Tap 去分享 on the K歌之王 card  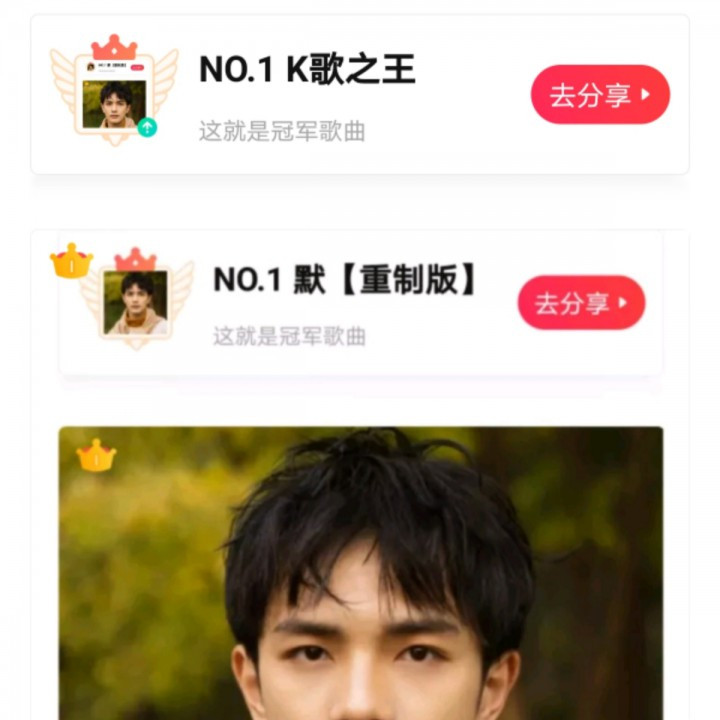599,95
